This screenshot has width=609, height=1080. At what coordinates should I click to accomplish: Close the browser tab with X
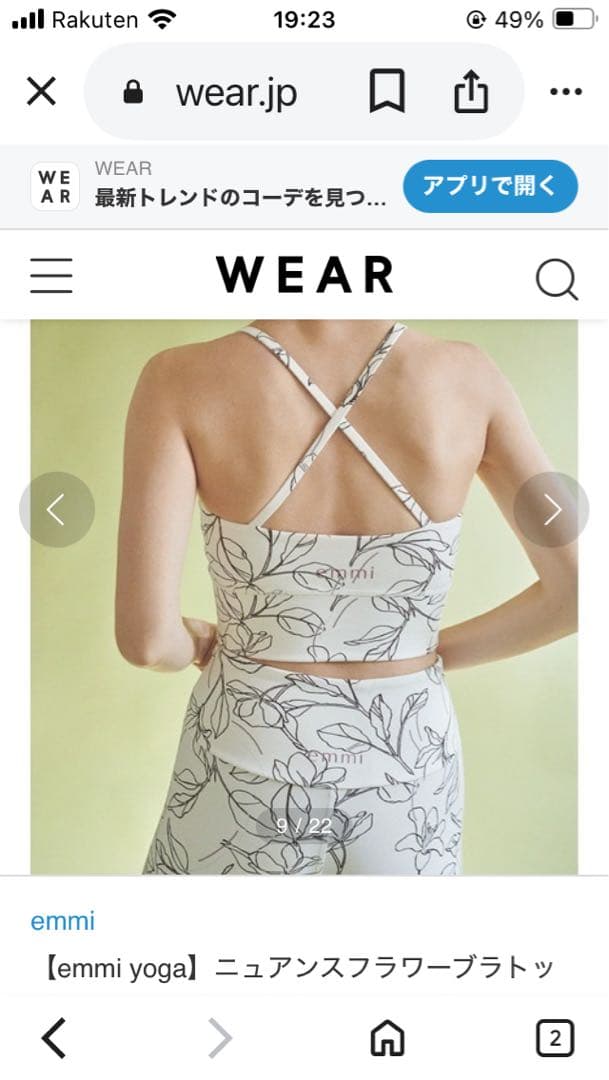click(41, 92)
